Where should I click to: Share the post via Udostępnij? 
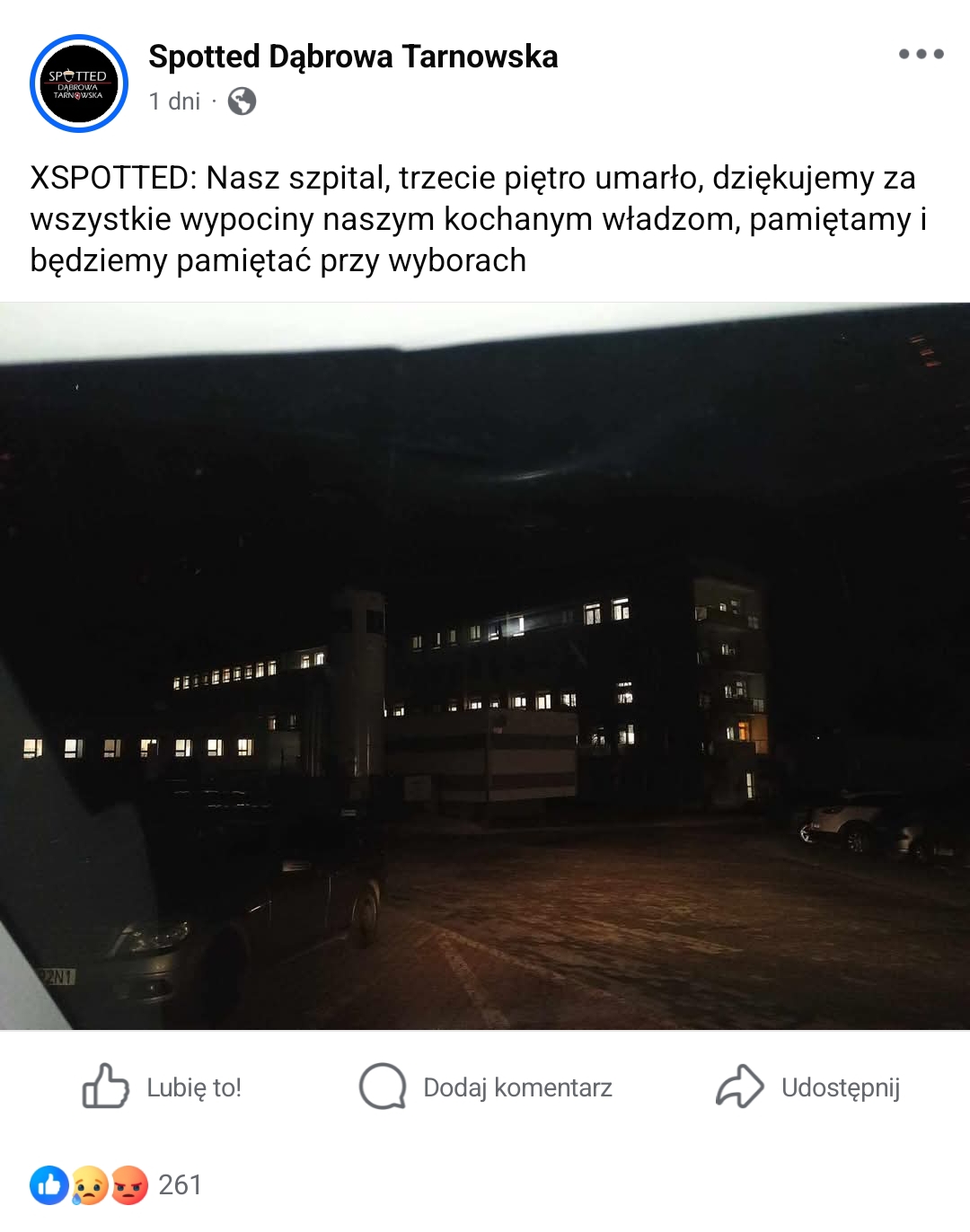point(807,1087)
